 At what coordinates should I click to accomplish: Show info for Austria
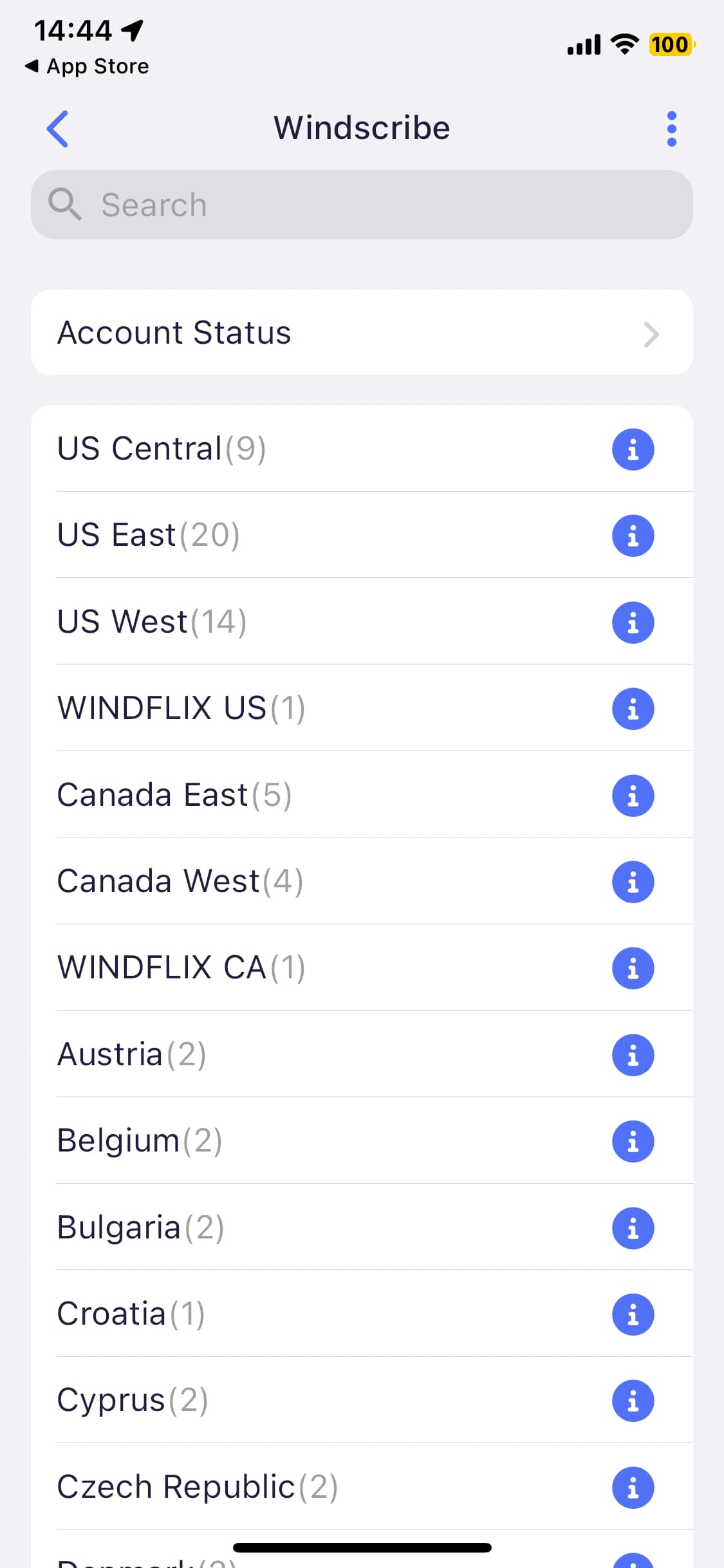pos(633,1055)
